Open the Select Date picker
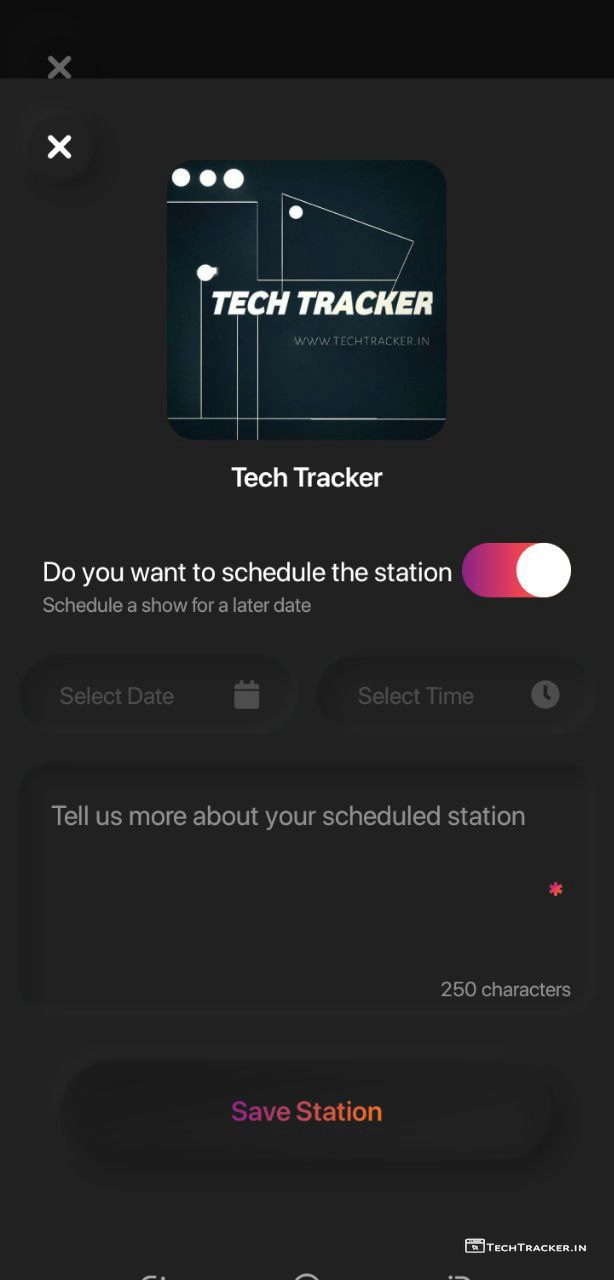Image resolution: width=614 pixels, height=1280 pixels. pyautogui.click(x=158, y=696)
